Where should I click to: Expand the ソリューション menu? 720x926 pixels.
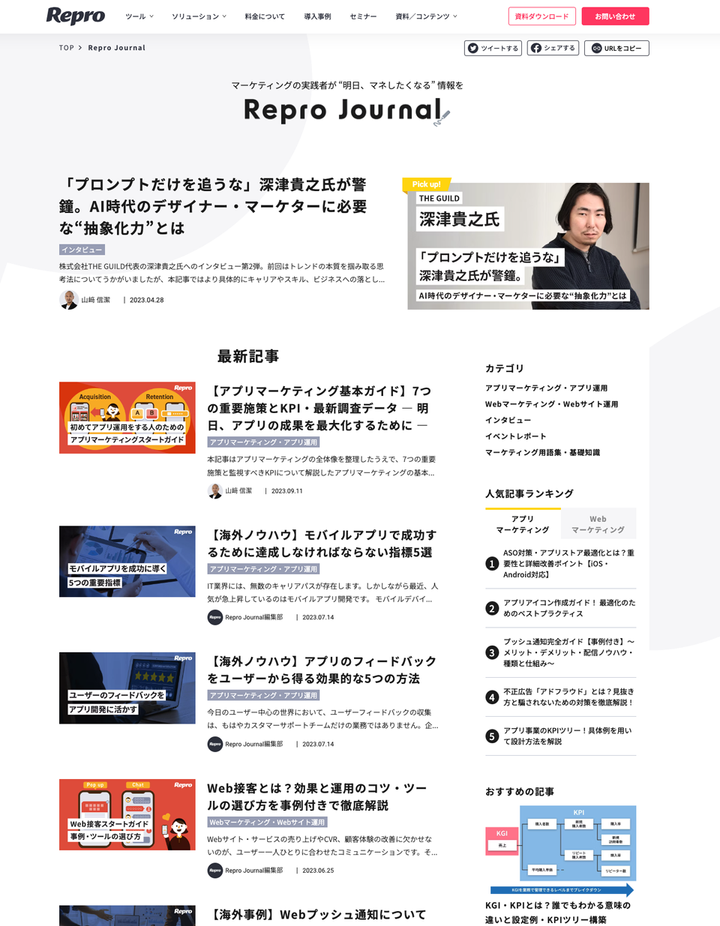tap(198, 16)
